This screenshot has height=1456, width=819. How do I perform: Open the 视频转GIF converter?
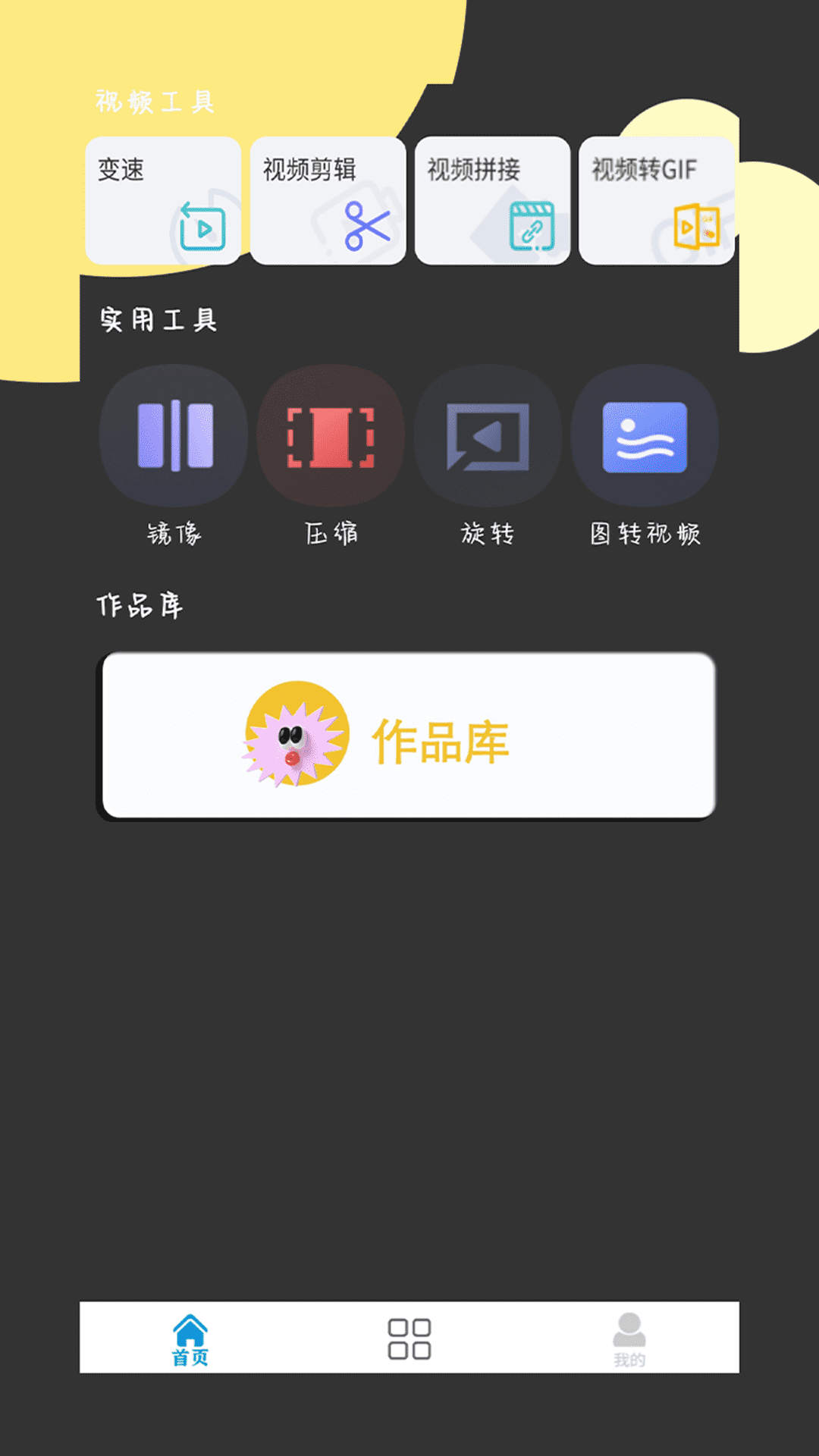click(657, 201)
